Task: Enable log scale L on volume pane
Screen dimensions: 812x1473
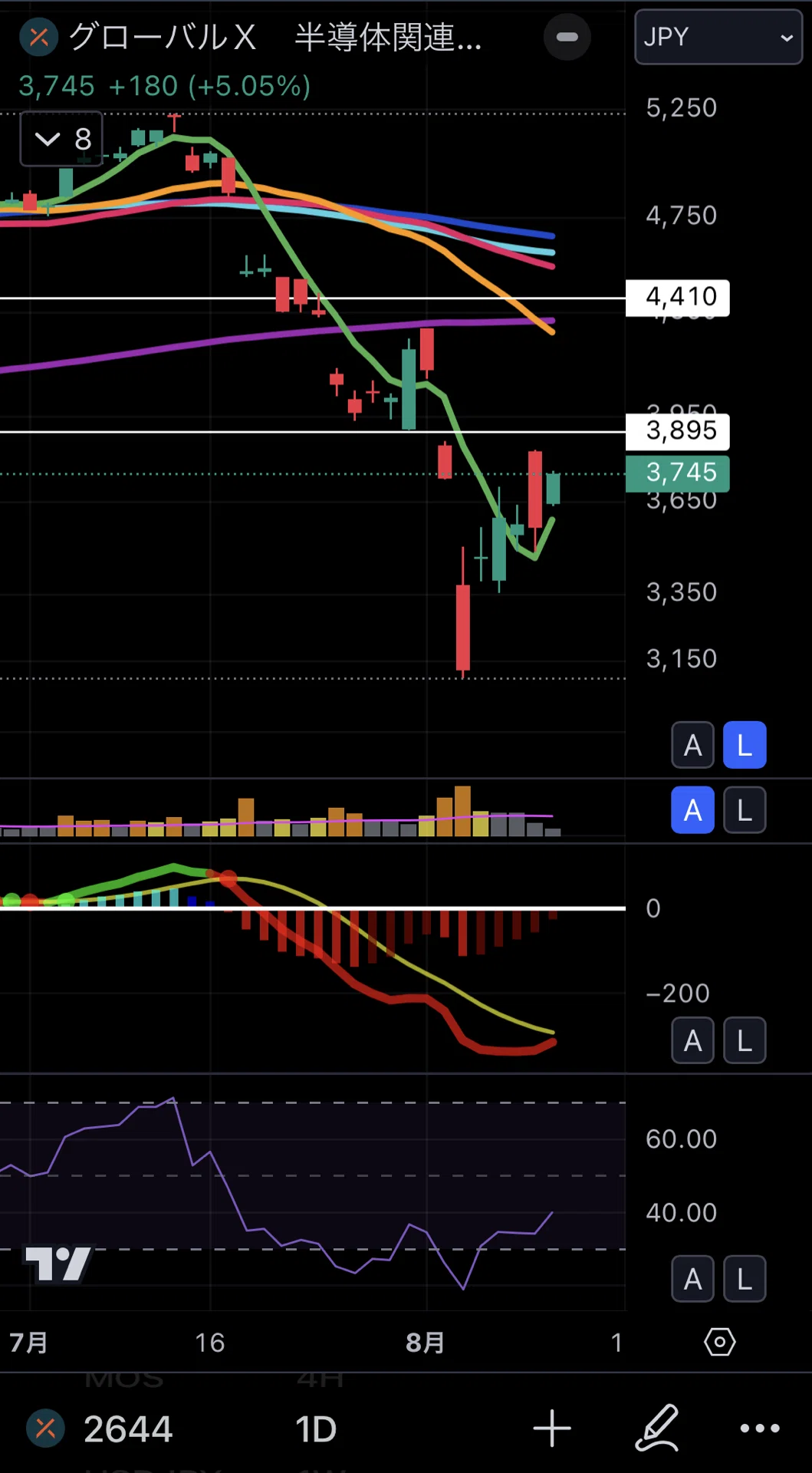Action: tap(745, 810)
